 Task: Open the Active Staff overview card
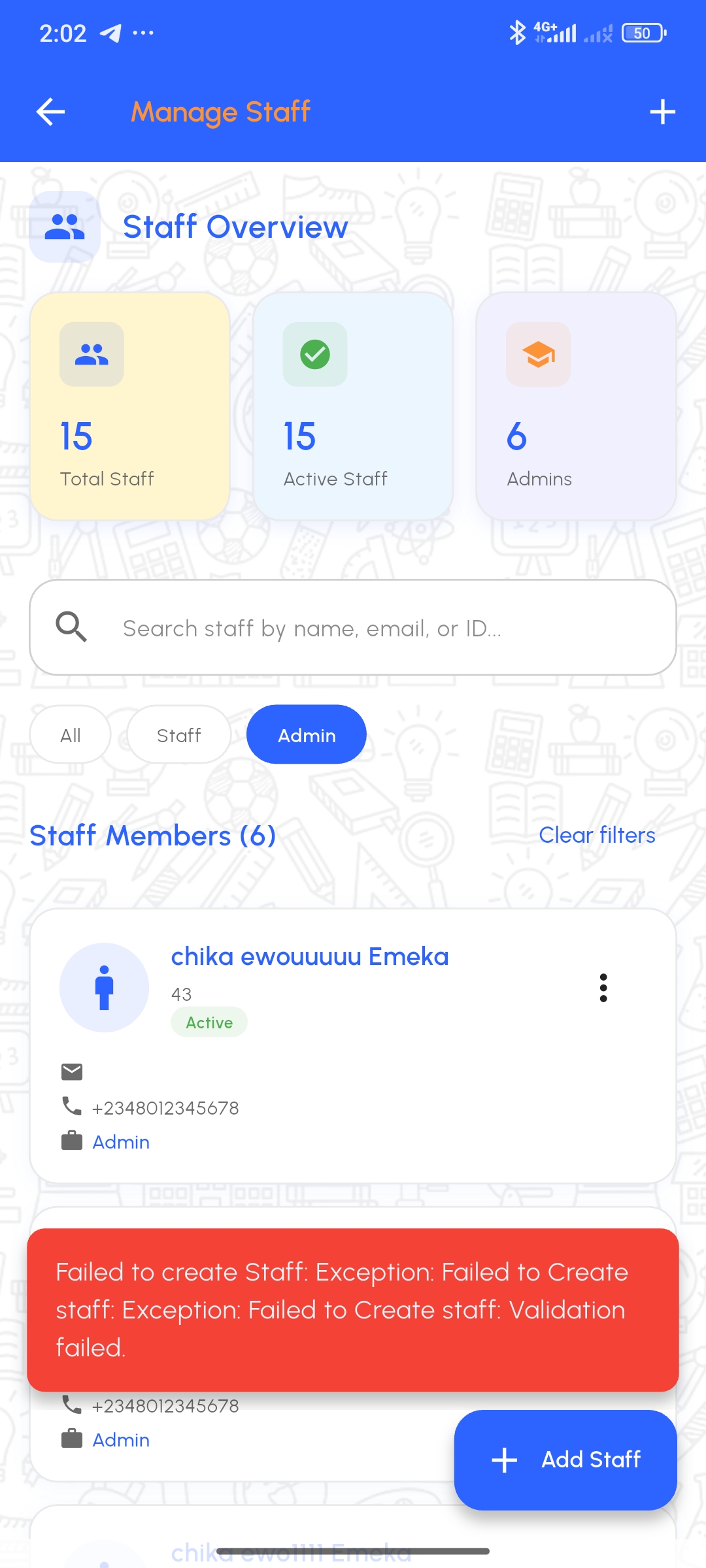click(x=353, y=406)
